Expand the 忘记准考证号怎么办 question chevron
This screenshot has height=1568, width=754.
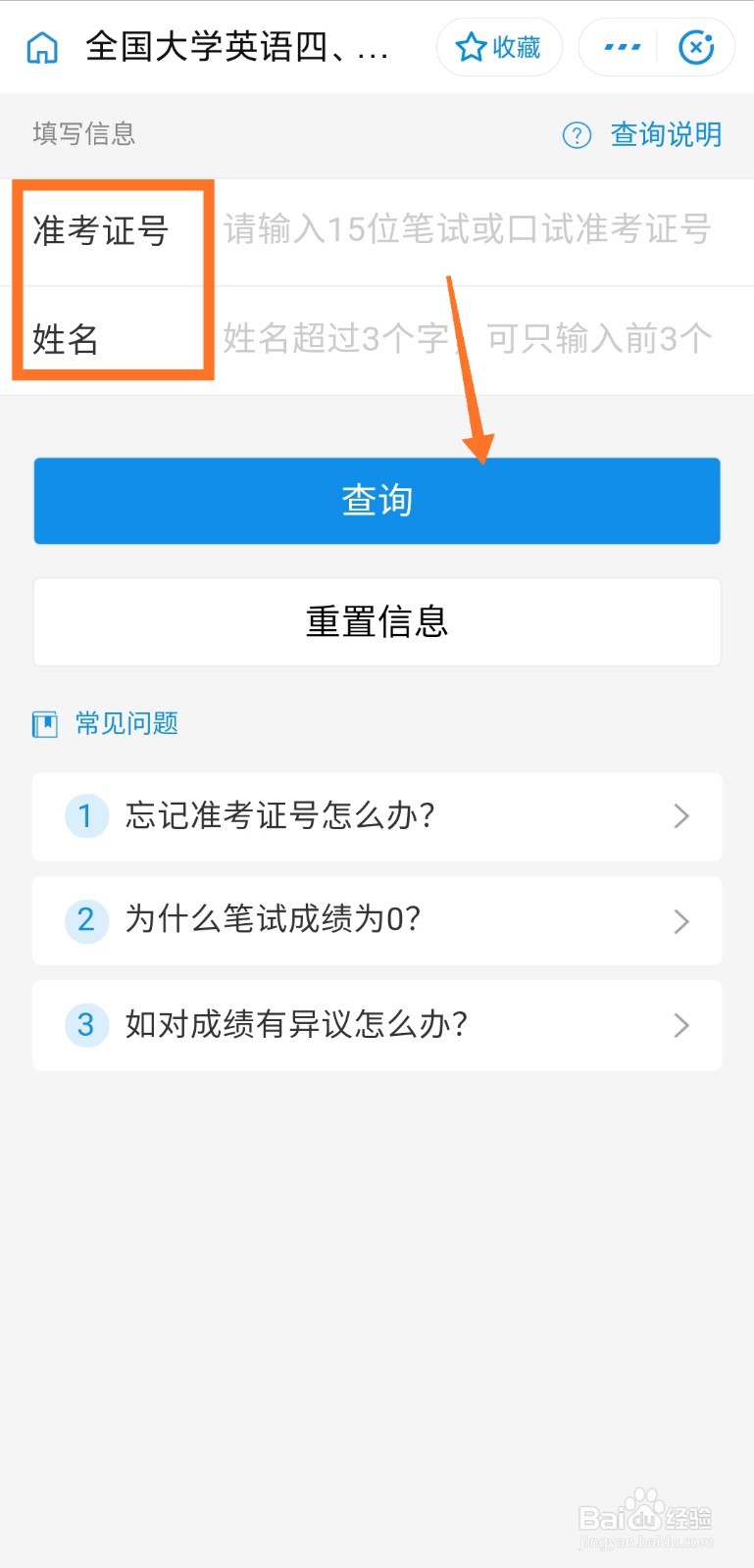coord(682,816)
